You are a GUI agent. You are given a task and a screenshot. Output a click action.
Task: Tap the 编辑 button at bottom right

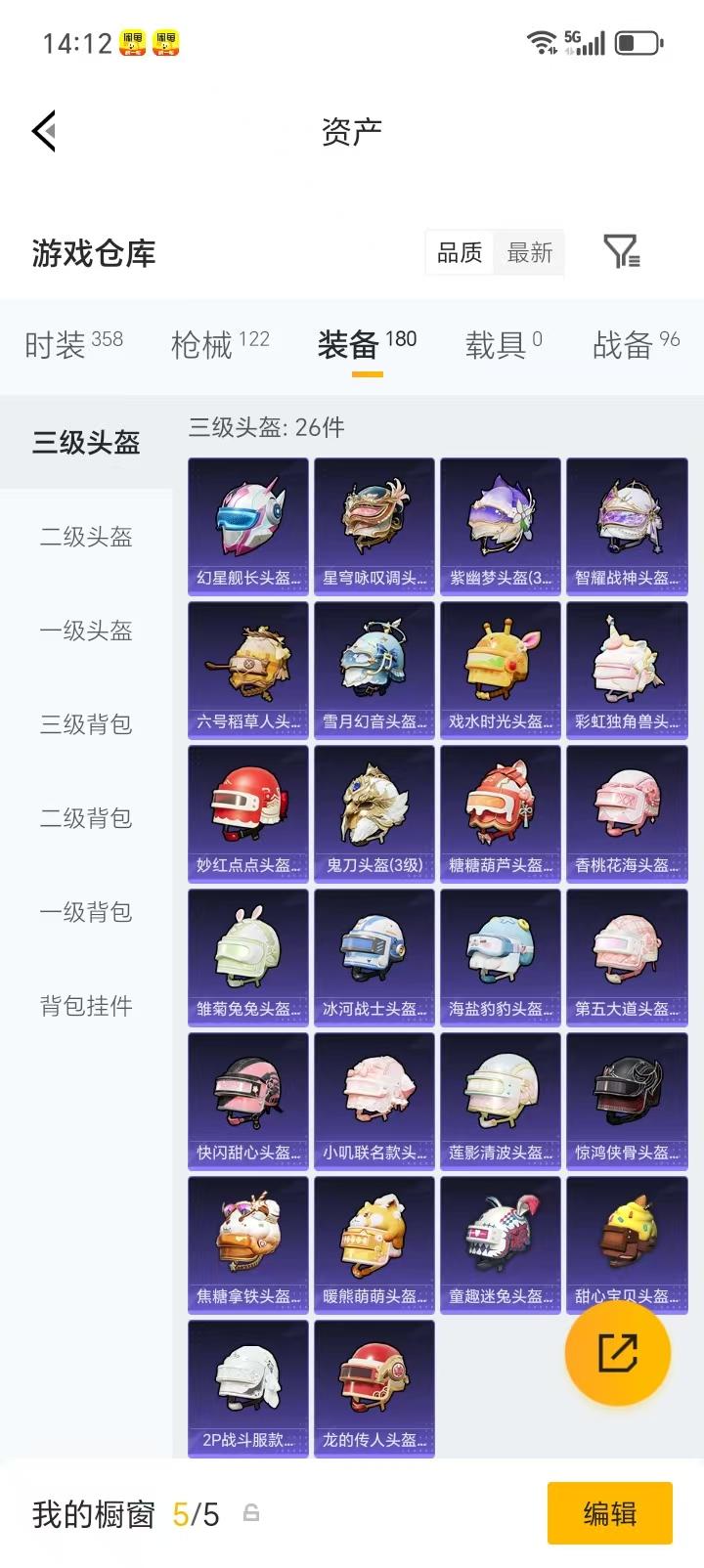click(610, 1512)
